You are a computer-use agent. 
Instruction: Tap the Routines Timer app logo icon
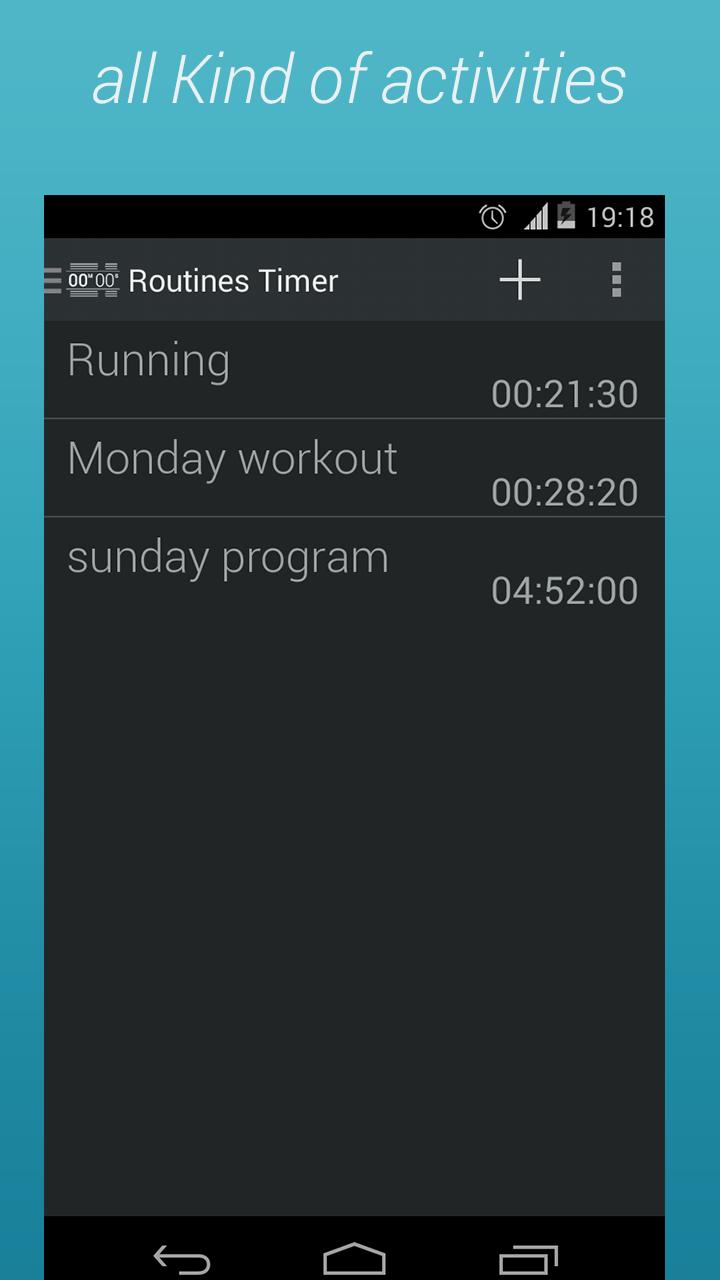(x=93, y=280)
